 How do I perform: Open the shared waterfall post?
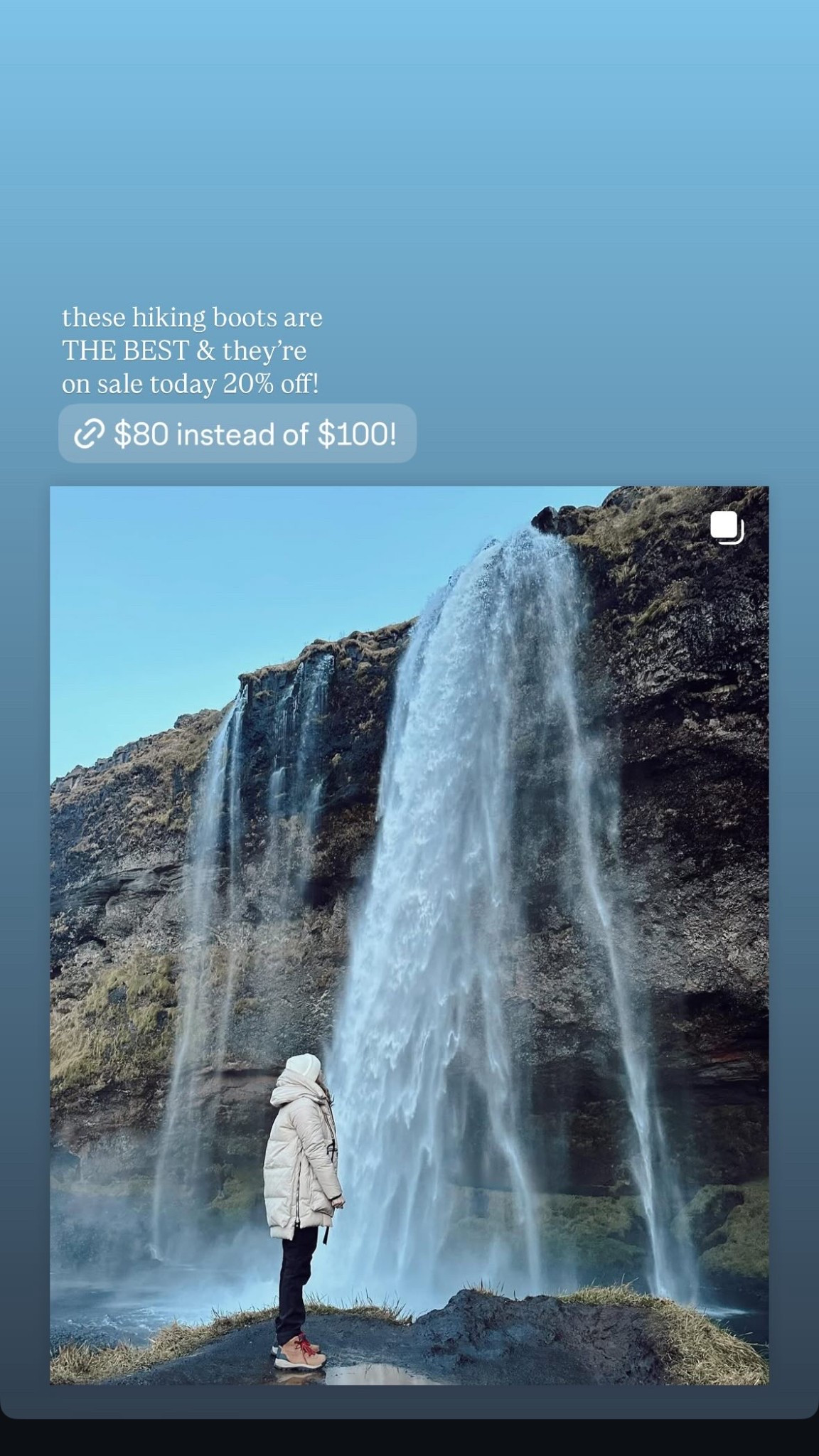click(409, 935)
